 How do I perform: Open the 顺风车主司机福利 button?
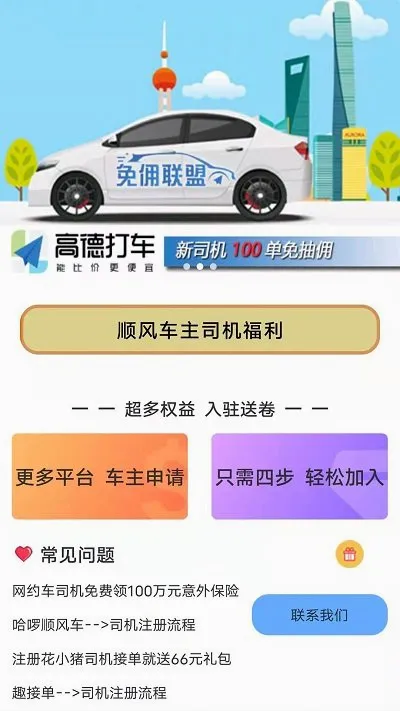200,330
